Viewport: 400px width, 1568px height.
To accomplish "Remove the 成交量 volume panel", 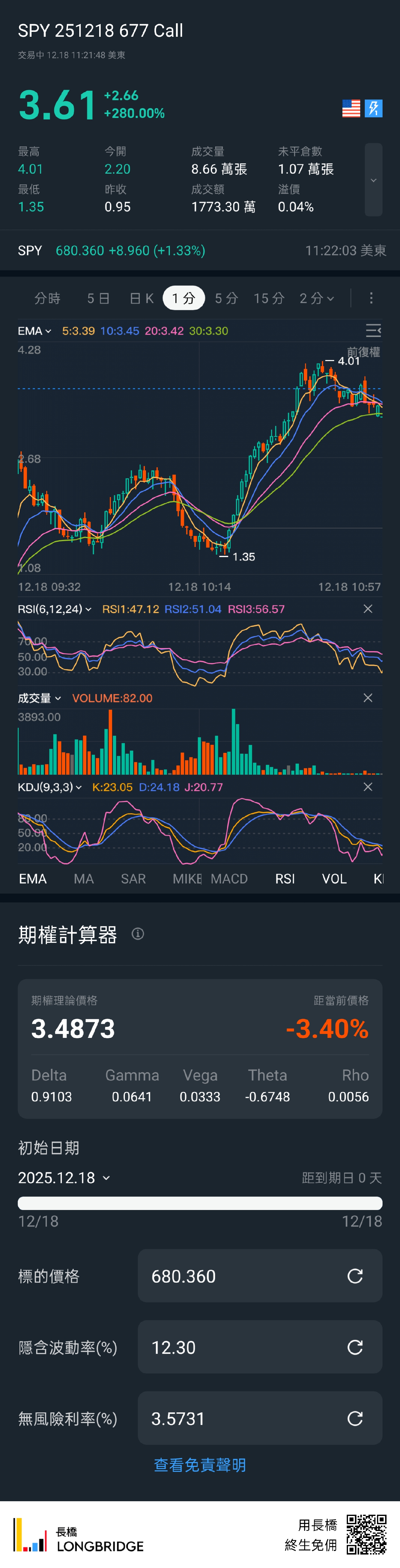I will (x=368, y=698).
